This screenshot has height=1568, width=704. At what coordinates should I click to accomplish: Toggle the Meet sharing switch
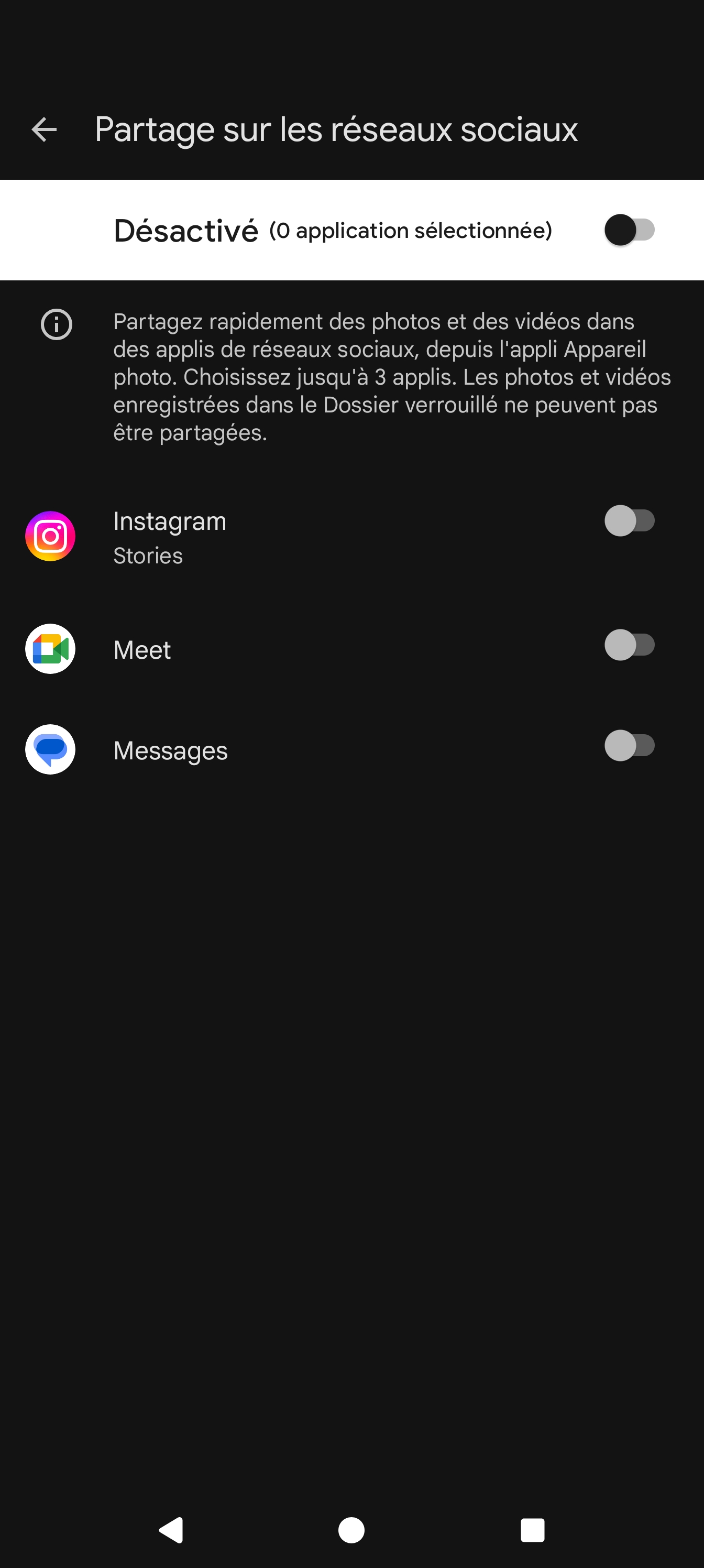pyautogui.click(x=629, y=645)
